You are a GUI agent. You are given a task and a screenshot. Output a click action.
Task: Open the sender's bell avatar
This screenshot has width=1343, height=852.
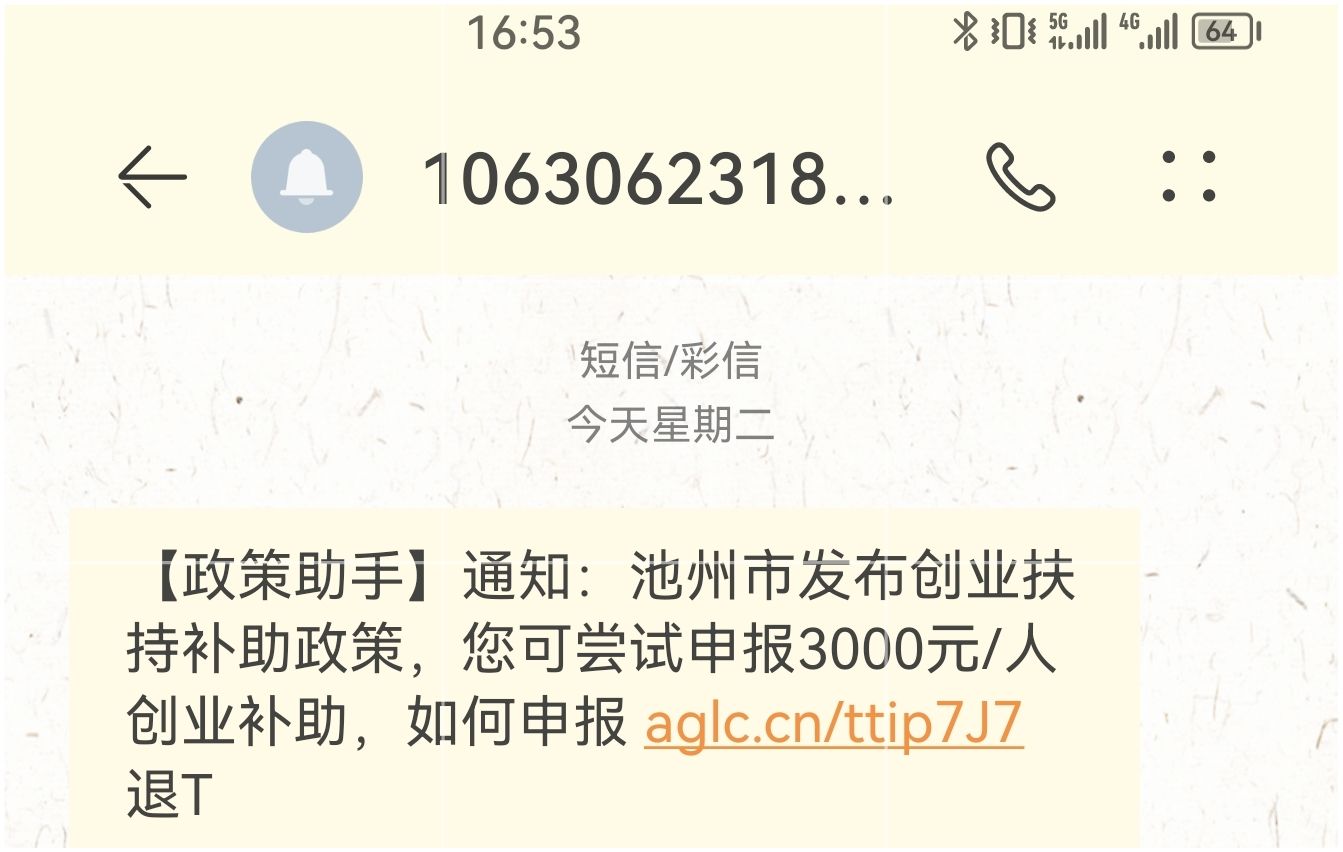tap(307, 177)
